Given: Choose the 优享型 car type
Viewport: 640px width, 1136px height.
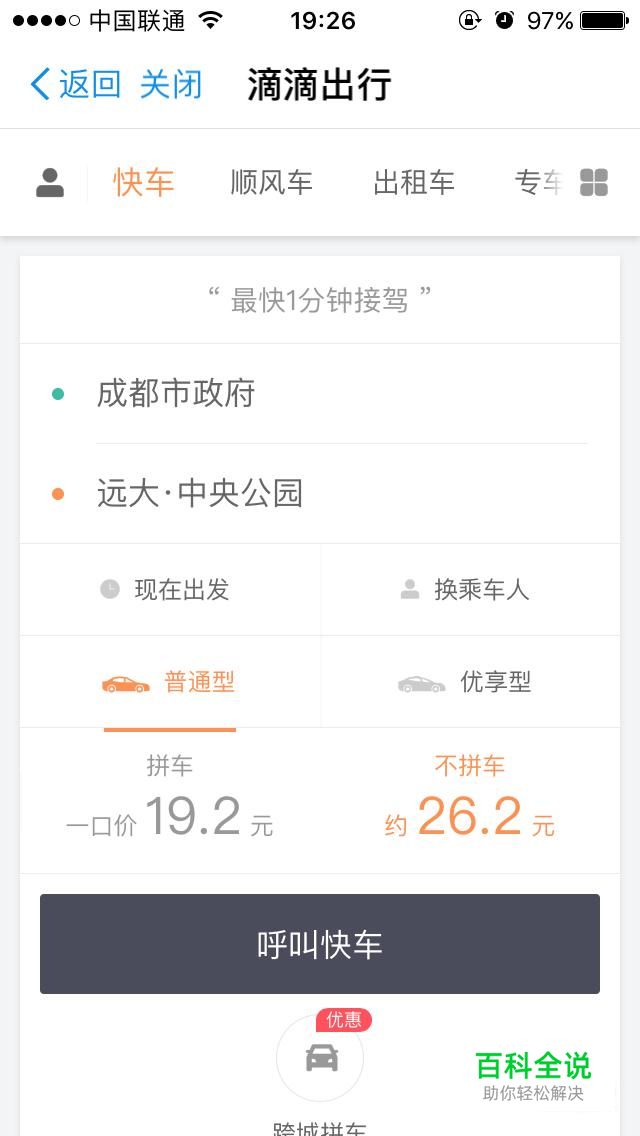Looking at the screenshot, I should click(x=470, y=682).
